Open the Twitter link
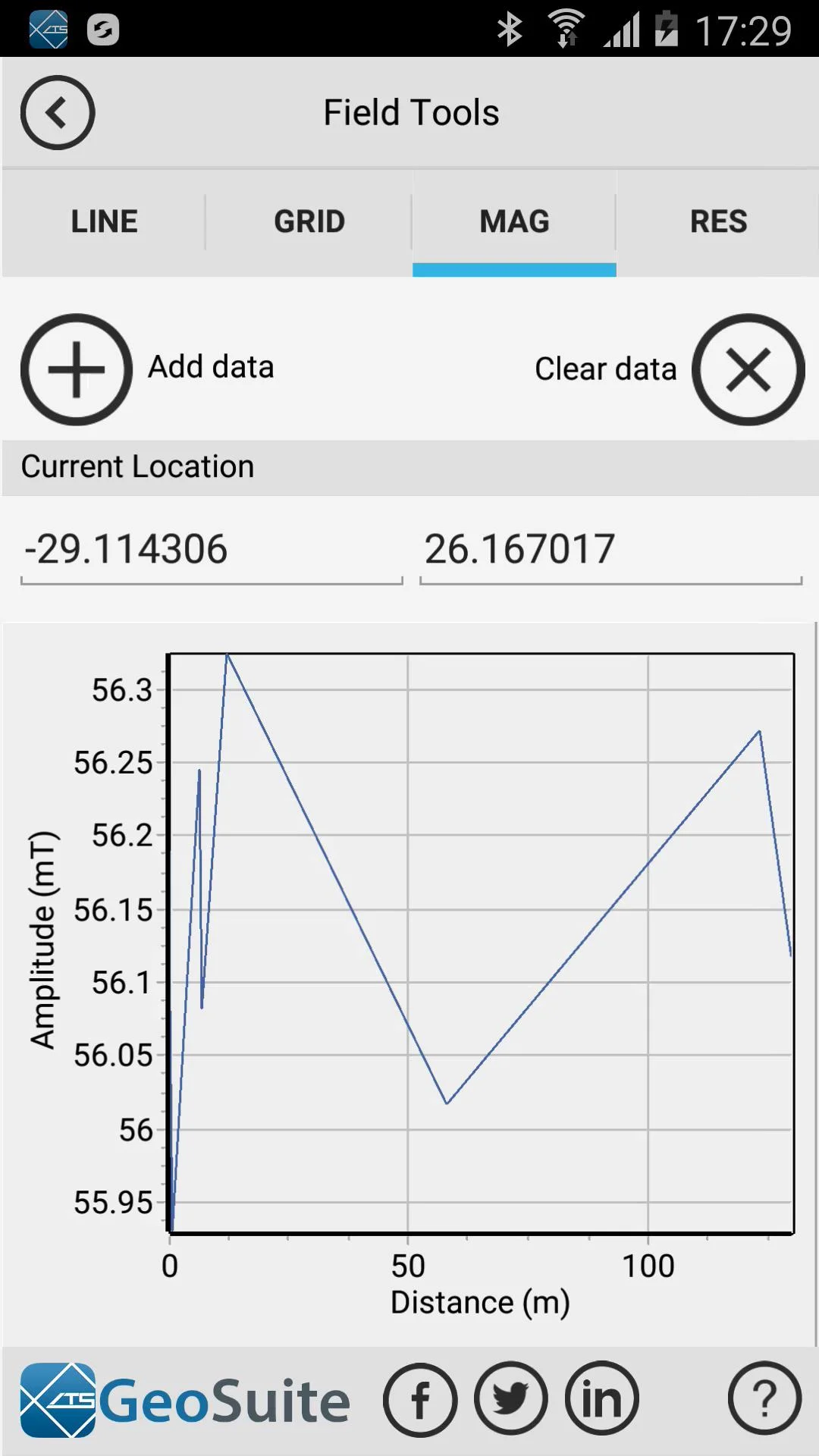The image size is (819, 1456). 511,1399
